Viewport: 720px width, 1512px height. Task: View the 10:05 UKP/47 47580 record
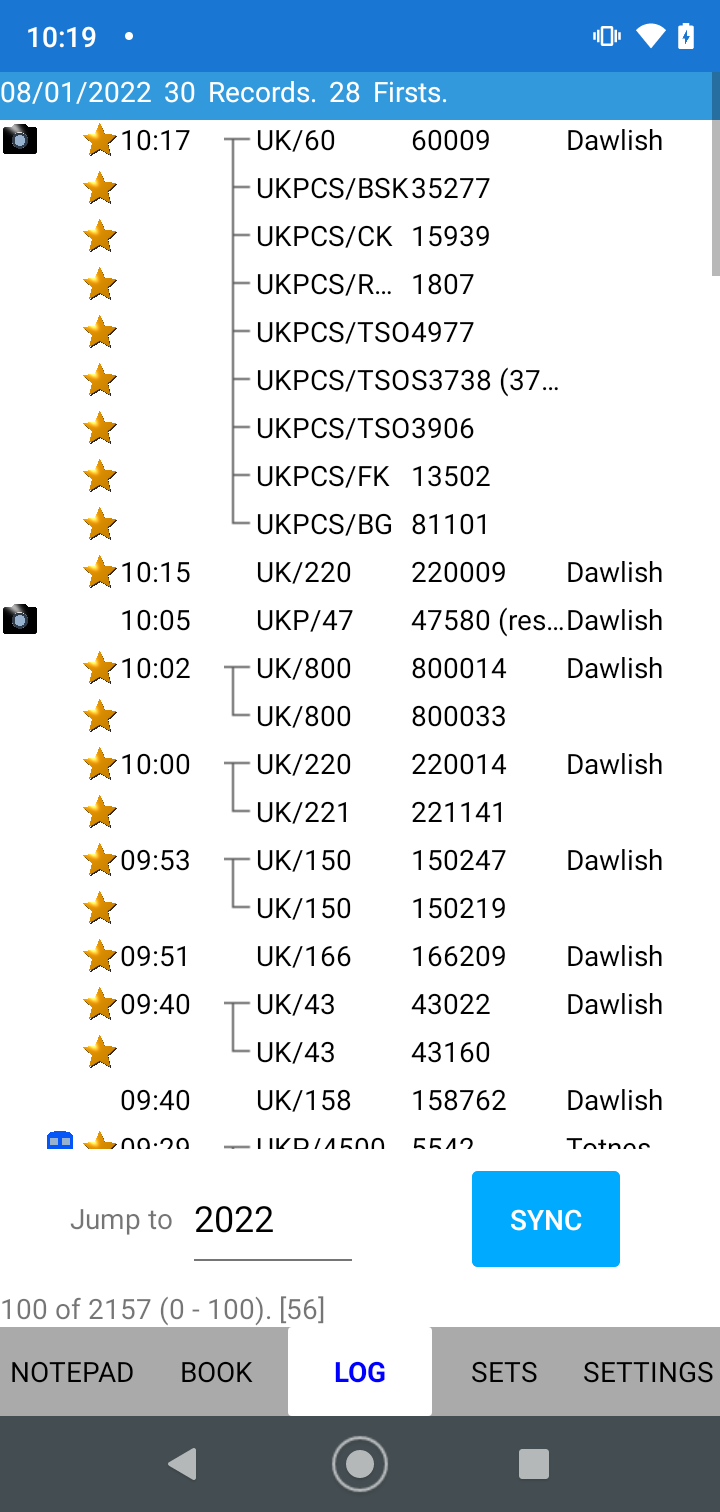[x=450, y=620]
